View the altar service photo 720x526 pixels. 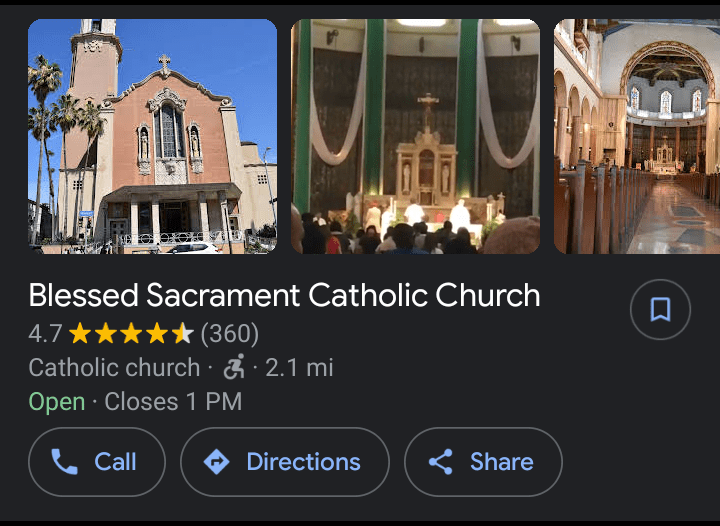[415, 136]
